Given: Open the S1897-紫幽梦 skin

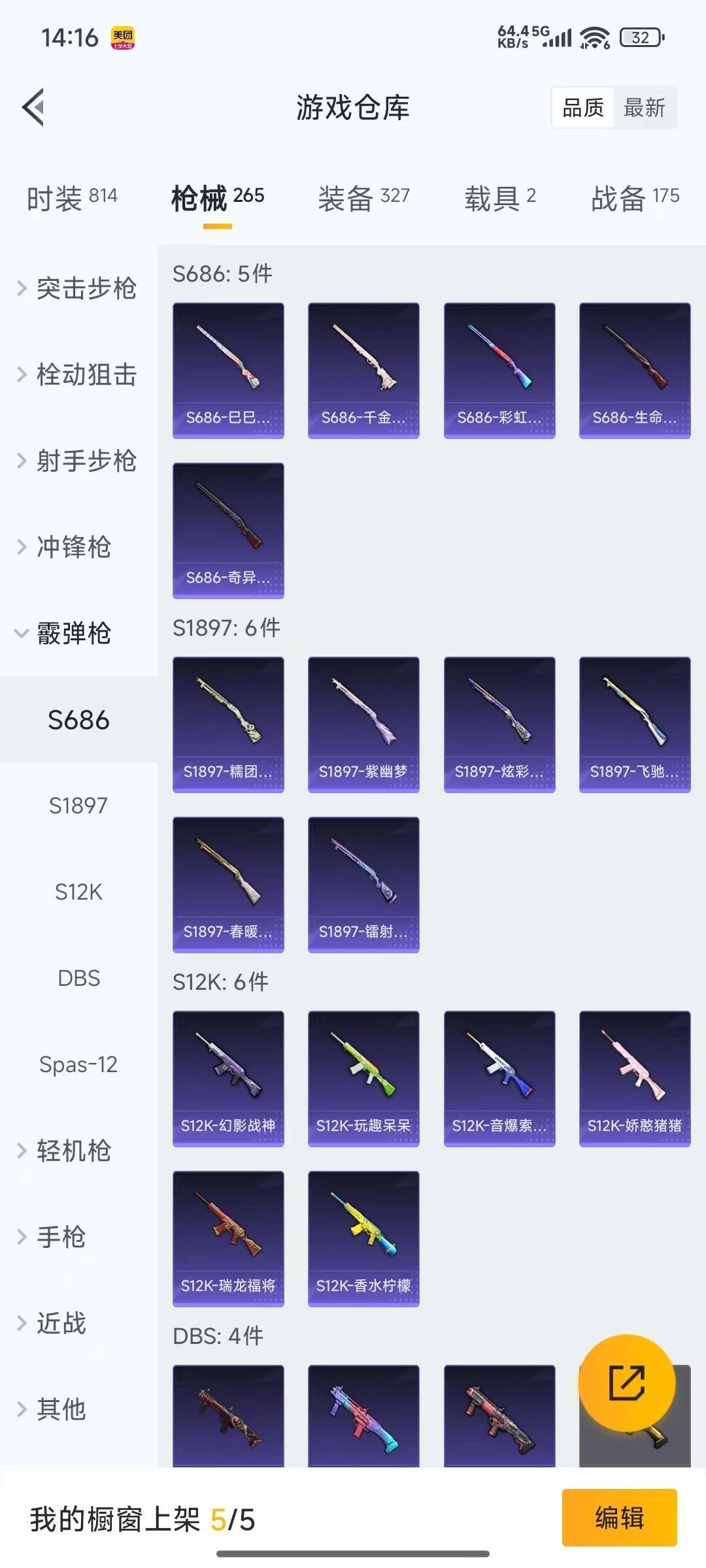Looking at the screenshot, I should [x=363, y=724].
